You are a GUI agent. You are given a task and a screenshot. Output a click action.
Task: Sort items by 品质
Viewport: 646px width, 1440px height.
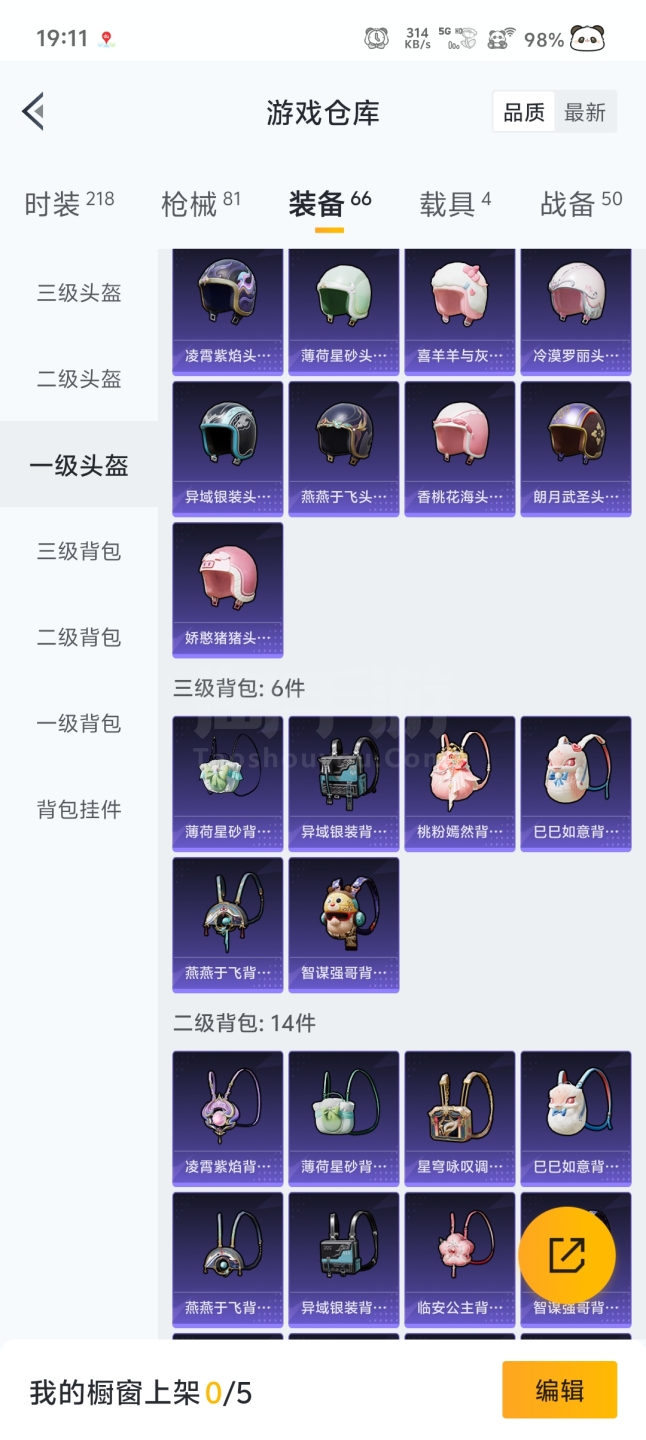(523, 112)
